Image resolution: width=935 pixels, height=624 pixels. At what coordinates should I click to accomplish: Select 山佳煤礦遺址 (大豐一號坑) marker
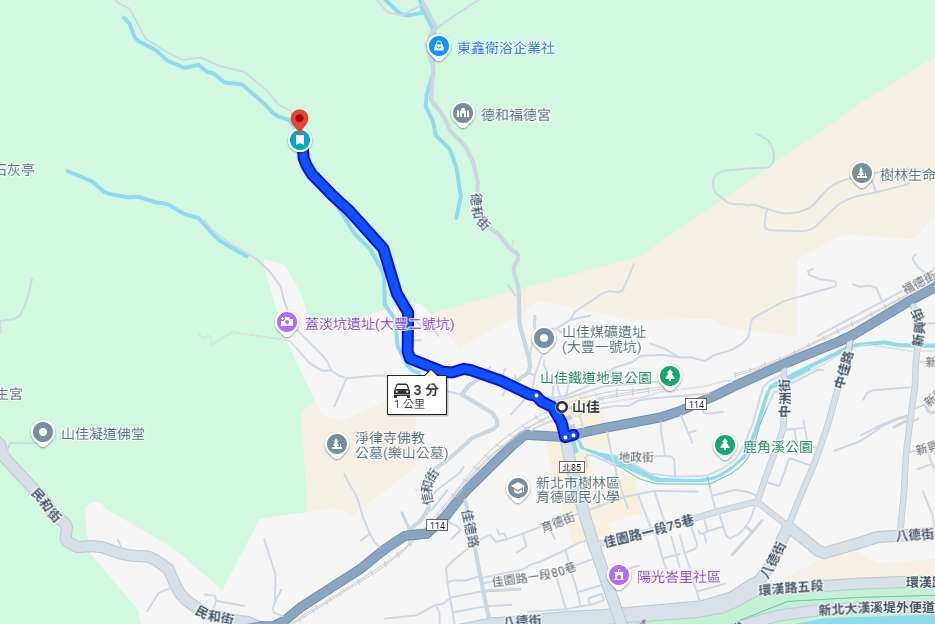tap(544, 339)
